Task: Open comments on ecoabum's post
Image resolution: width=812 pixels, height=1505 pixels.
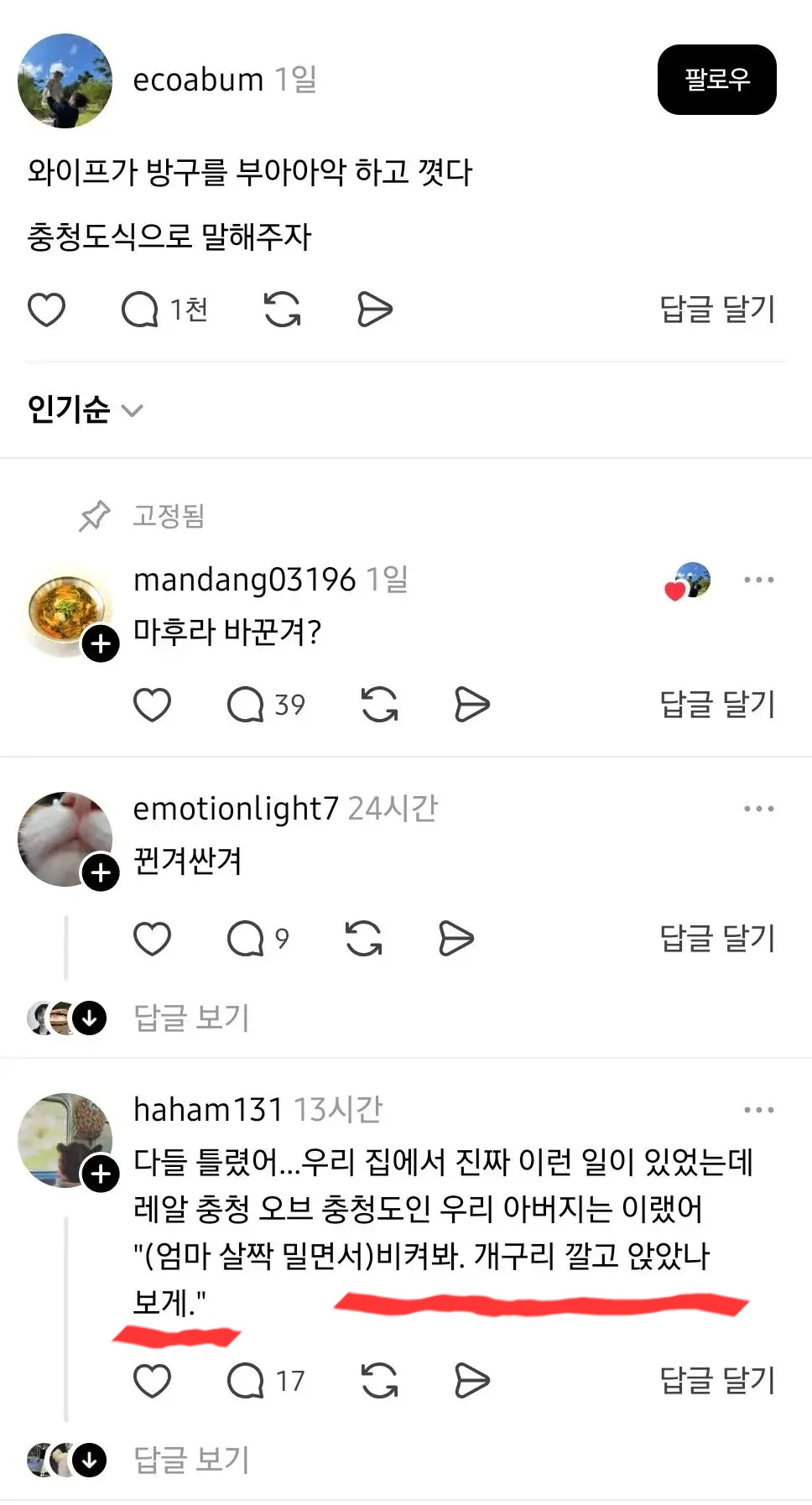Action: coord(140,310)
